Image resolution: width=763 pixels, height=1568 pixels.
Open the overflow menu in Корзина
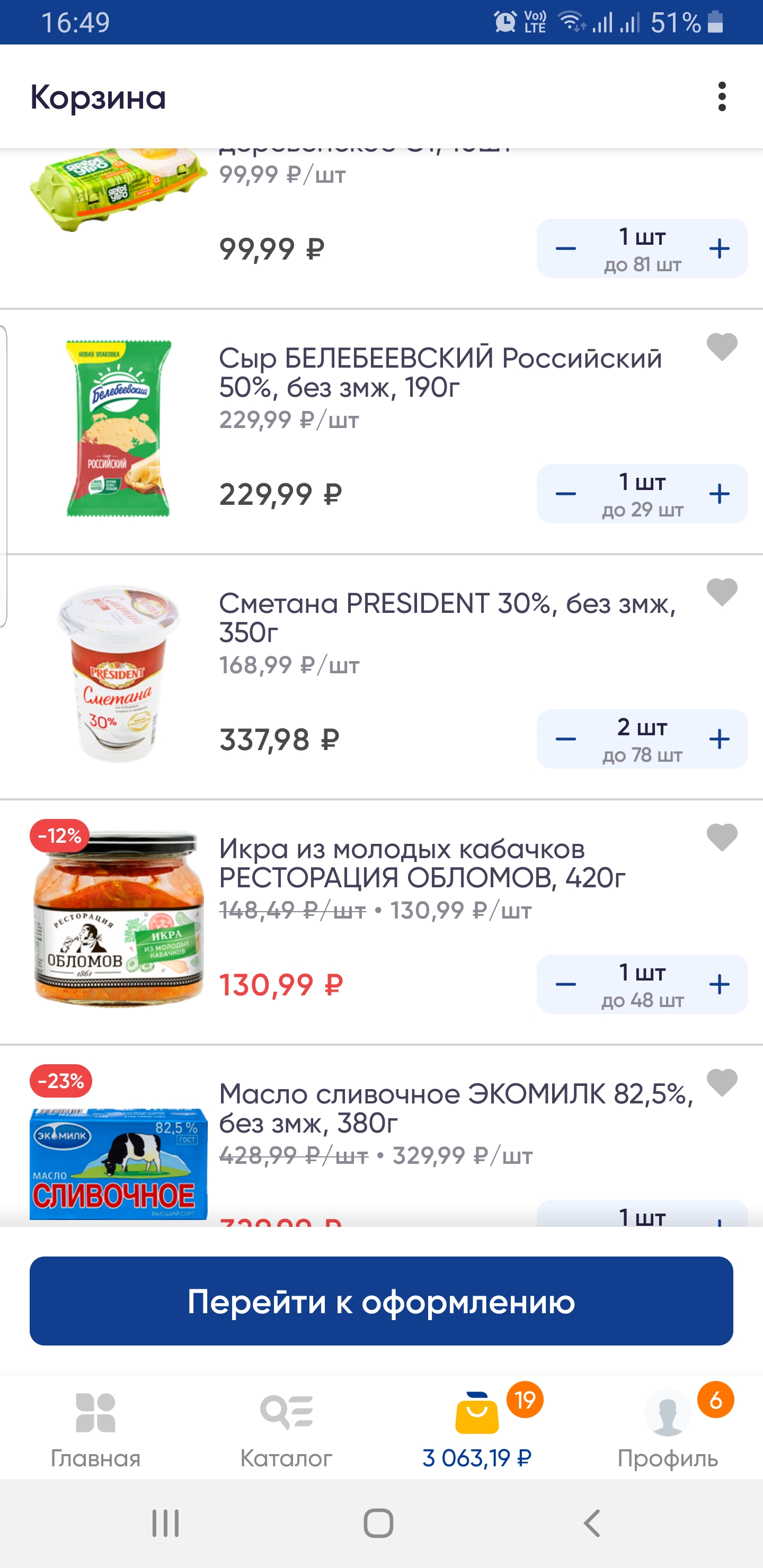point(722,97)
